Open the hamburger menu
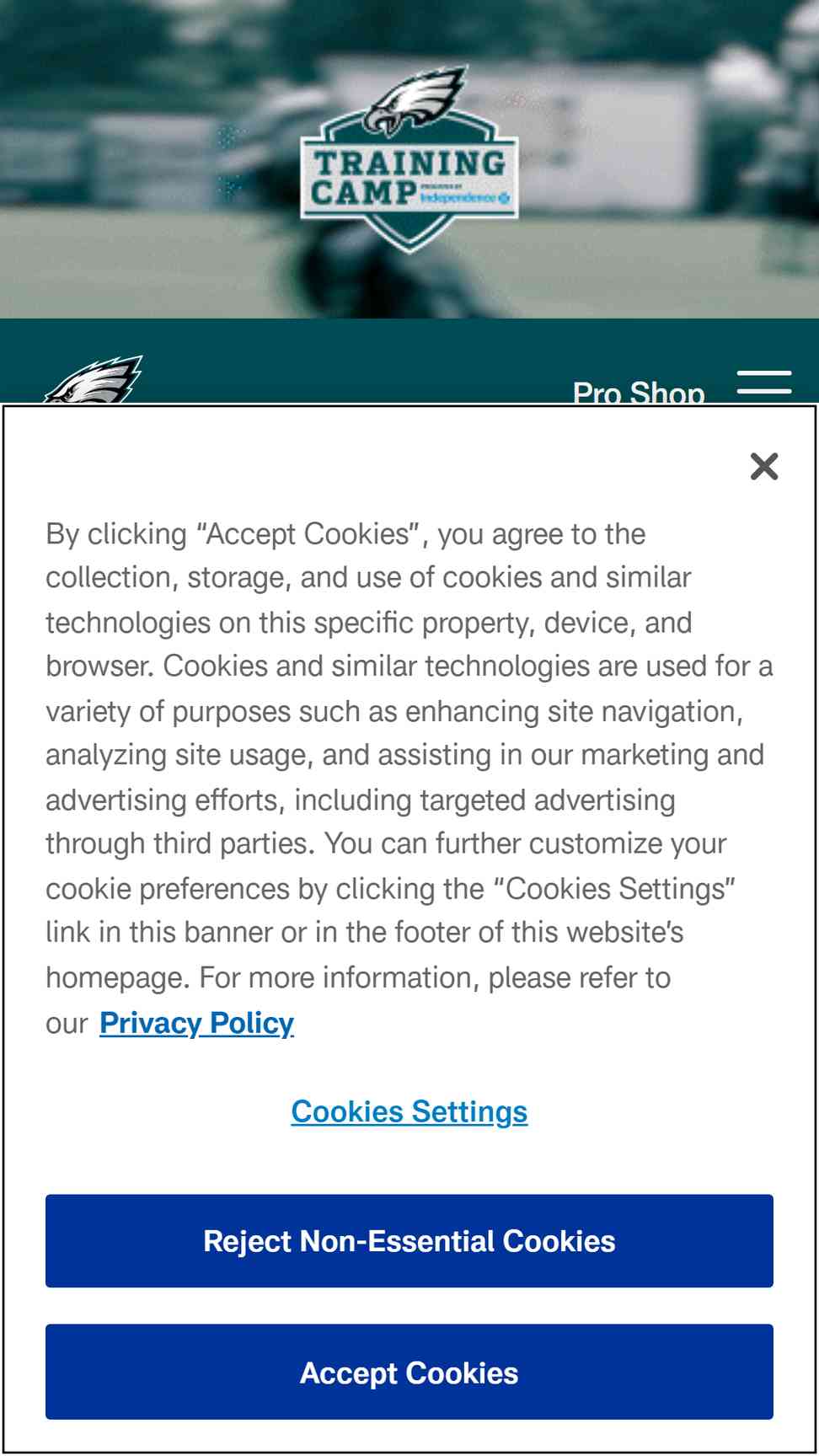819x1456 pixels. click(x=764, y=383)
